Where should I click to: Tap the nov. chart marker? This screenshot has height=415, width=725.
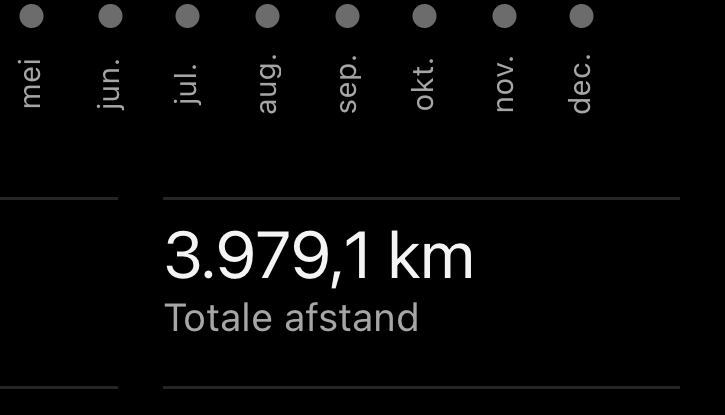point(504,16)
